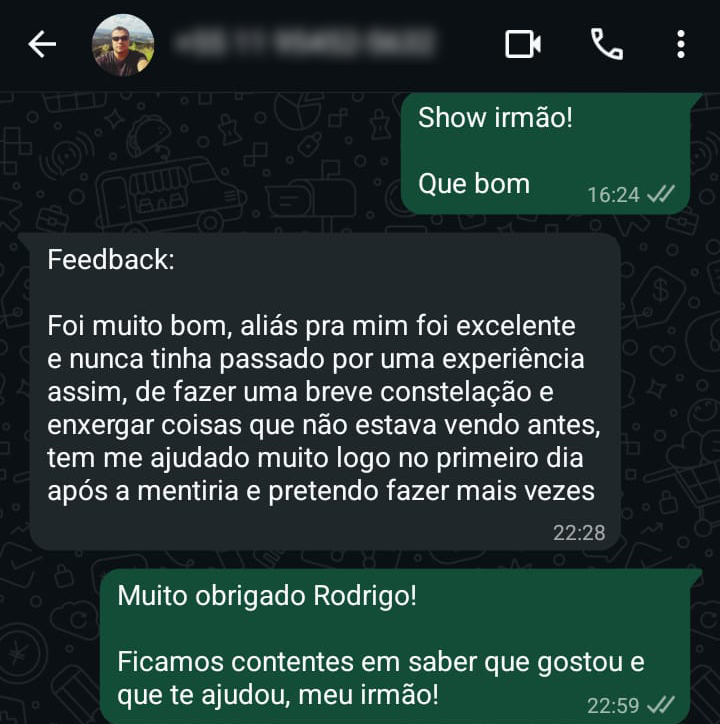Open the three-dot overflow menu

tap(681, 44)
